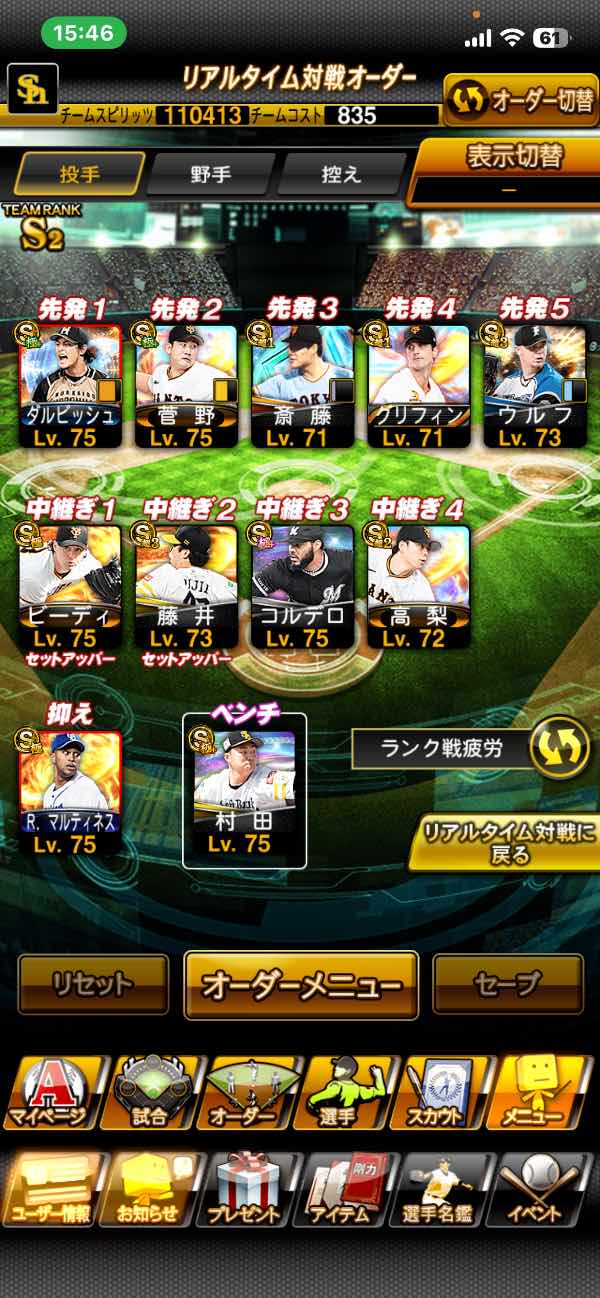Image resolution: width=600 pixels, height=1298 pixels.
Task: Tap the 表示切替 button
Action: (x=509, y=170)
